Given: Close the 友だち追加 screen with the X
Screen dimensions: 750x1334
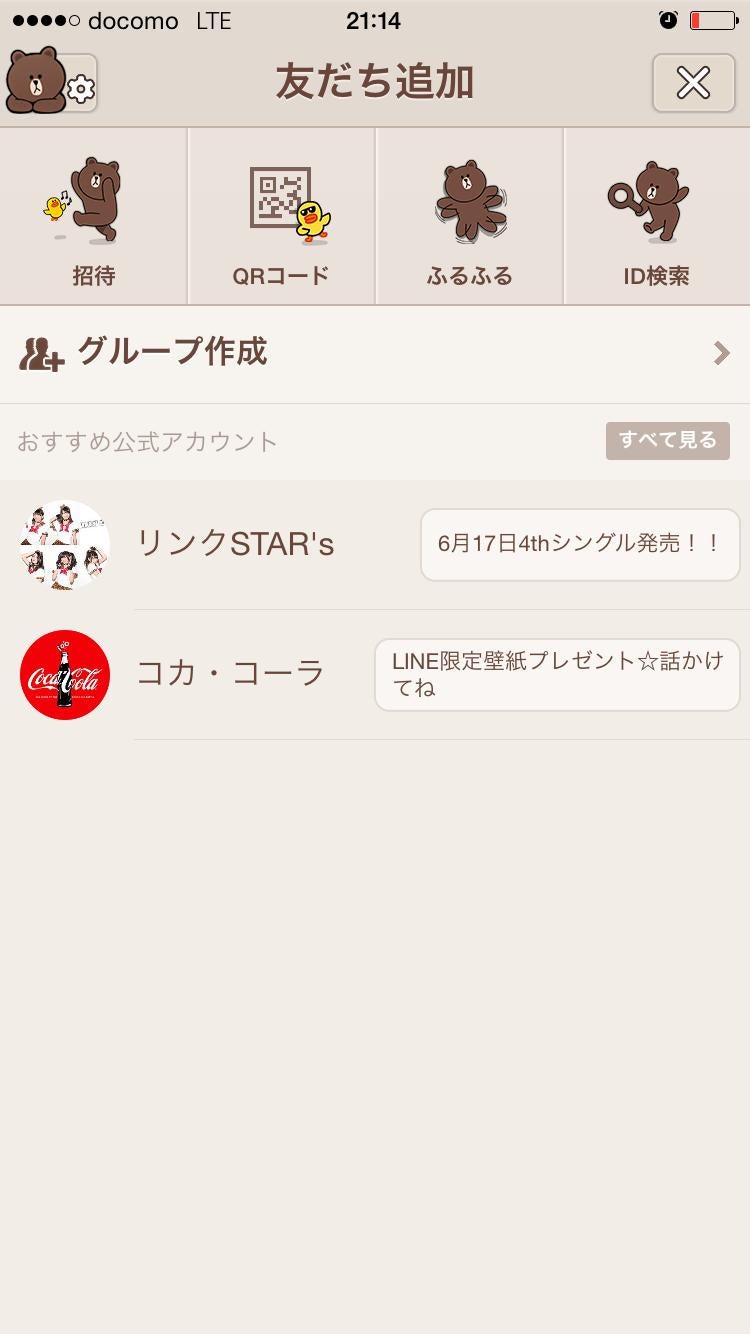Looking at the screenshot, I should [x=693, y=84].
